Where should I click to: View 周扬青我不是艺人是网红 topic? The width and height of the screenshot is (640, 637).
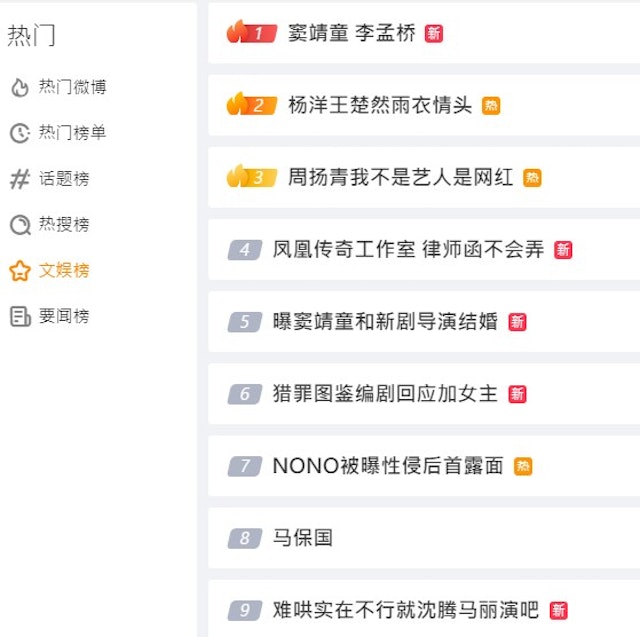(400, 177)
